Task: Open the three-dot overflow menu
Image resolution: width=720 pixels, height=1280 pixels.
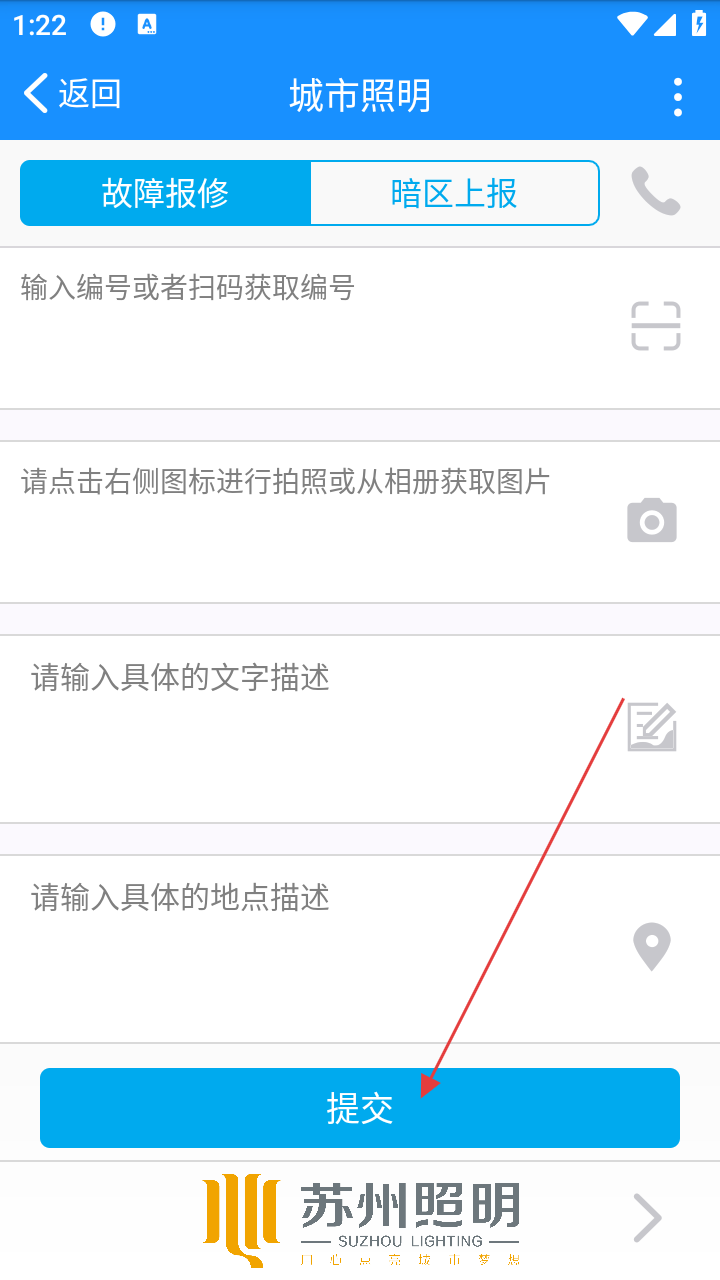Action: coord(678,97)
